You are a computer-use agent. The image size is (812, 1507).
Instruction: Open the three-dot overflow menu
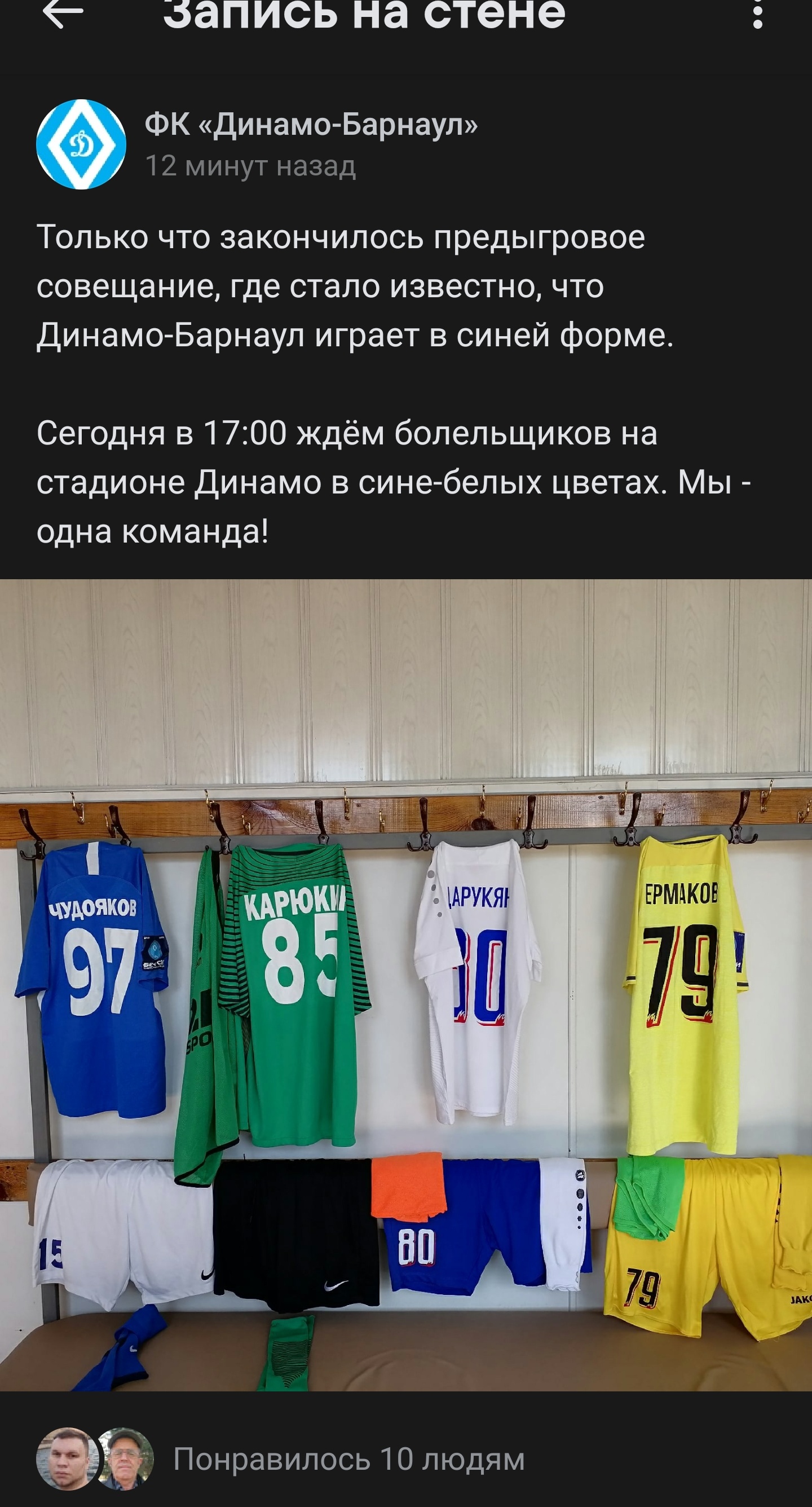[758, 14]
